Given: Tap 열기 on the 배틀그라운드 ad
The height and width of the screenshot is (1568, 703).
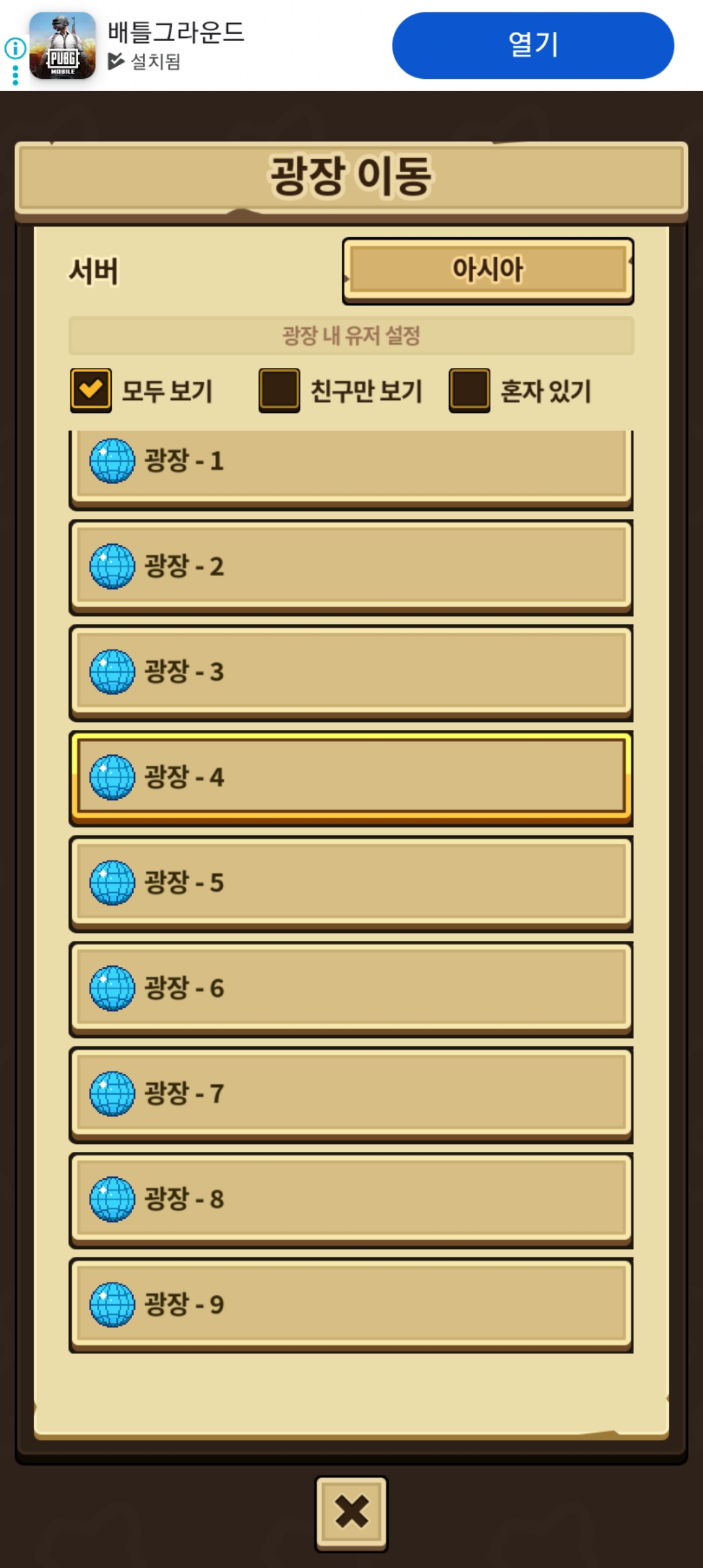Looking at the screenshot, I should pyautogui.click(x=532, y=46).
